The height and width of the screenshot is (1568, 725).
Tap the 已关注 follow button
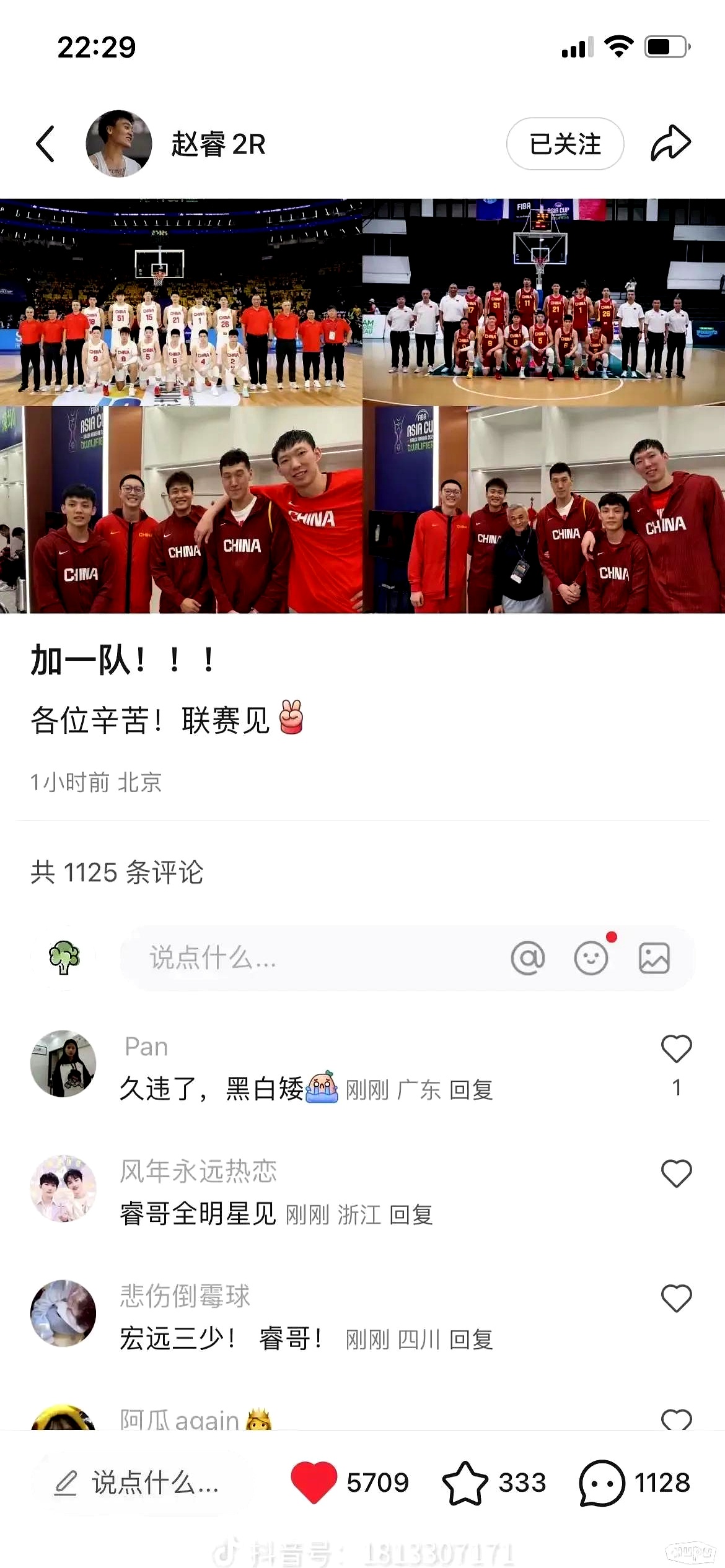[565, 144]
